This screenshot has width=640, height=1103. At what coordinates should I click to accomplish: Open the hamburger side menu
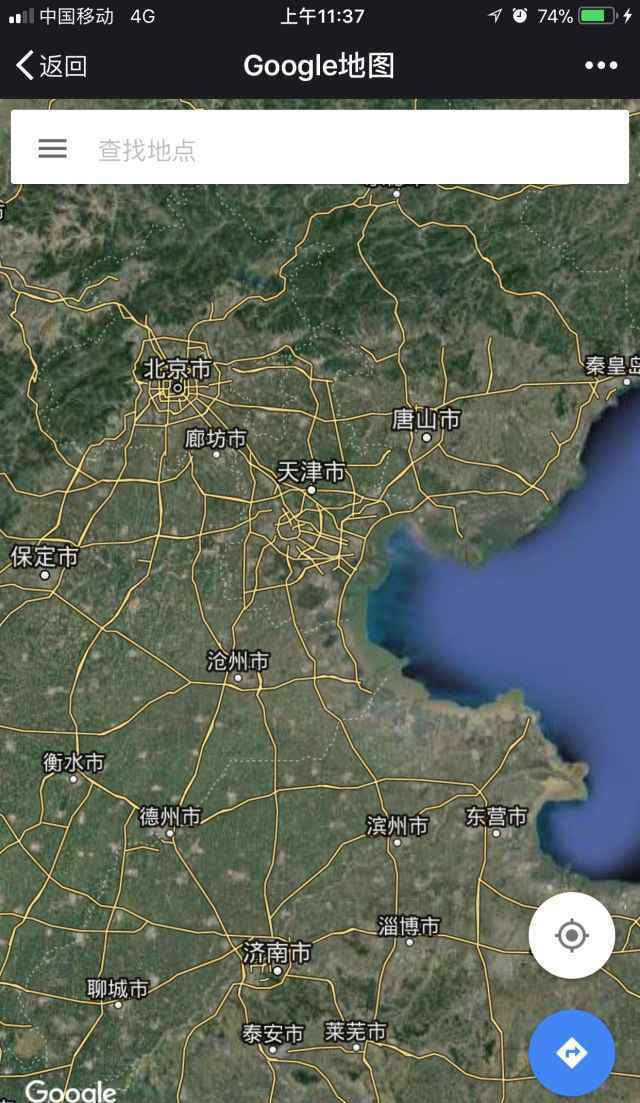[x=53, y=148]
